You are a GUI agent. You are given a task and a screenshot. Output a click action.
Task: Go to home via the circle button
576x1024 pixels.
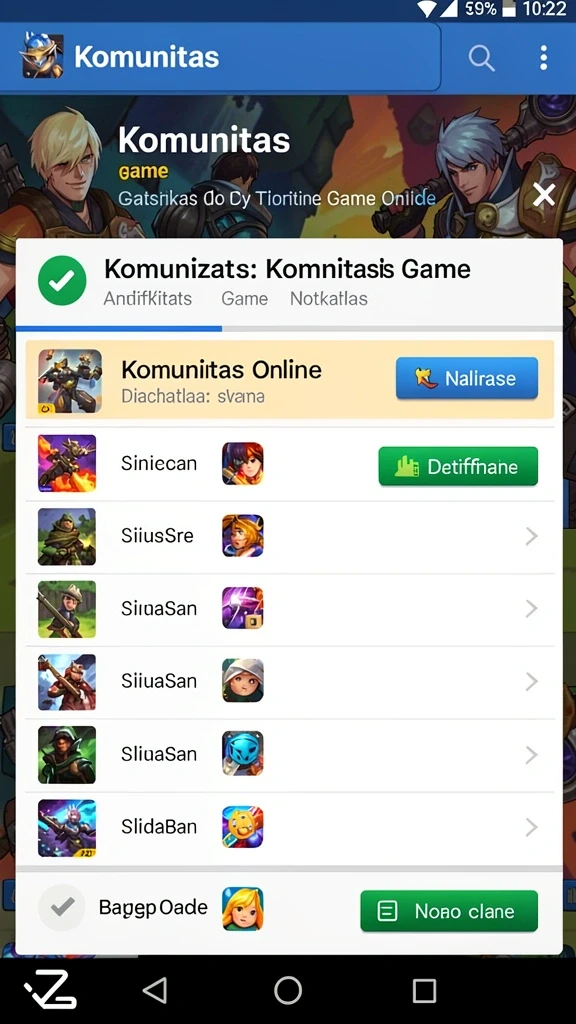tap(288, 991)
